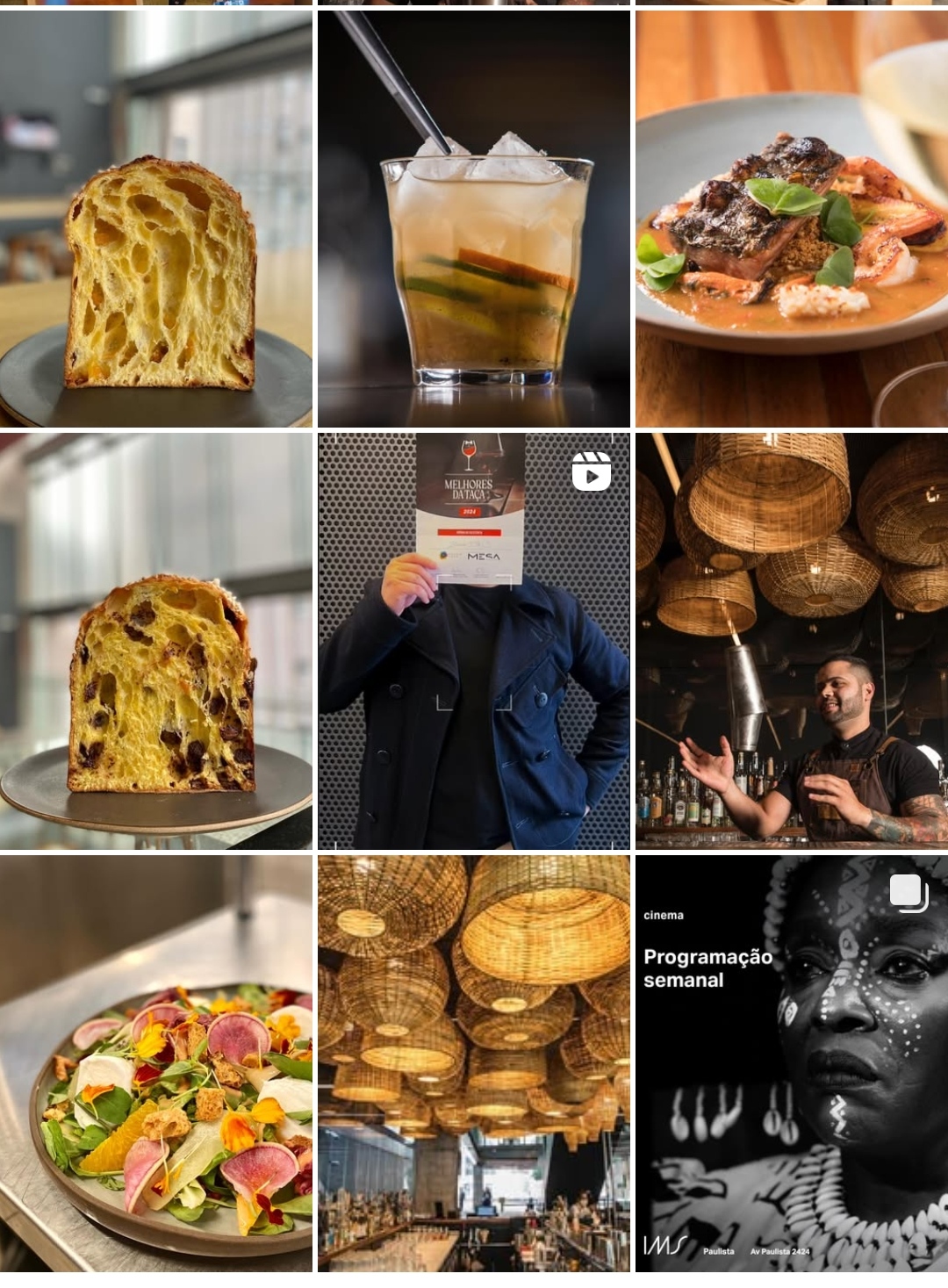
Task: Open the Programação semanal cinema carousel post
Action: click(792, 1062)
